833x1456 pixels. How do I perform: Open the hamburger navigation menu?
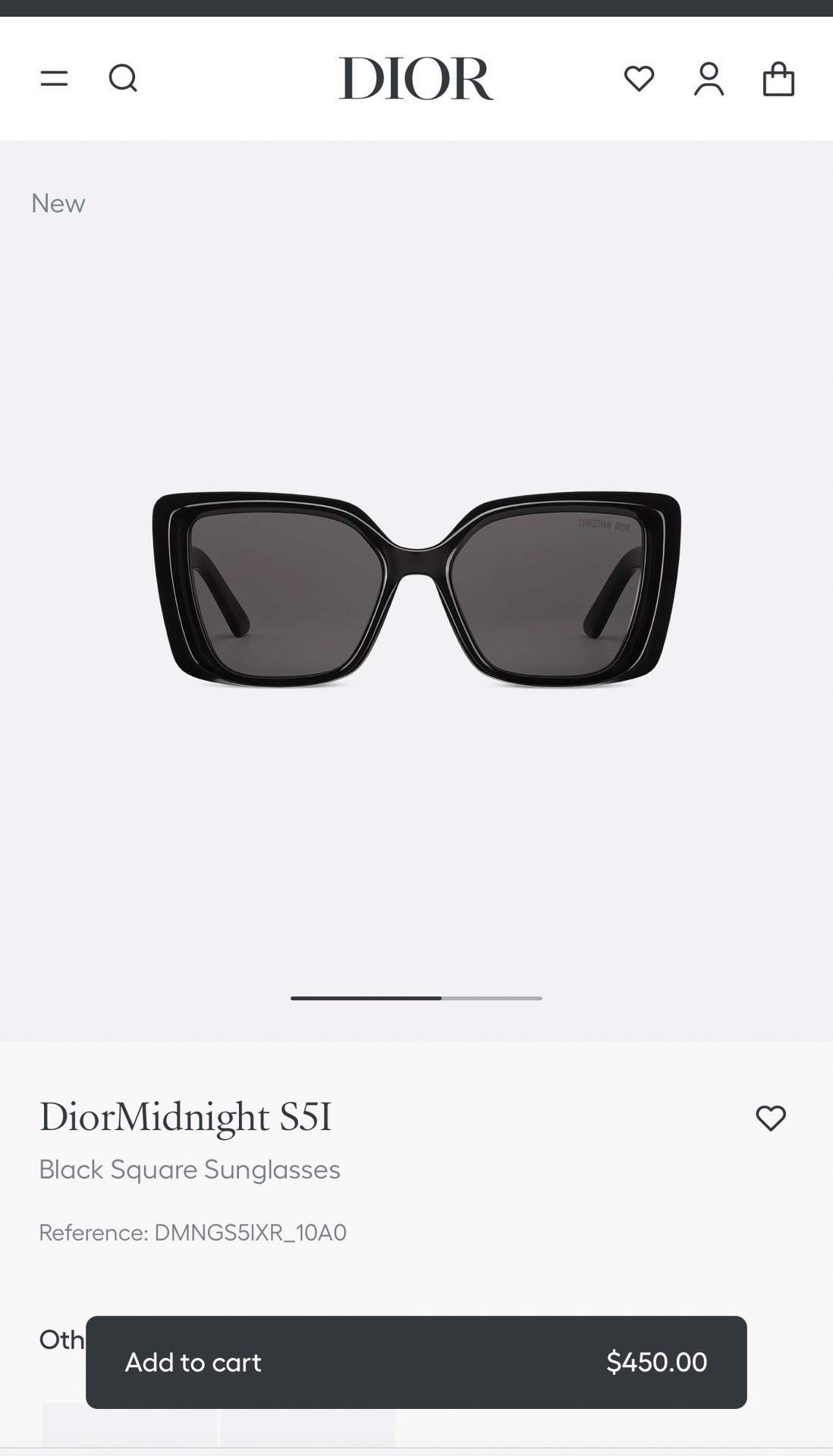[x=54, y=78]
